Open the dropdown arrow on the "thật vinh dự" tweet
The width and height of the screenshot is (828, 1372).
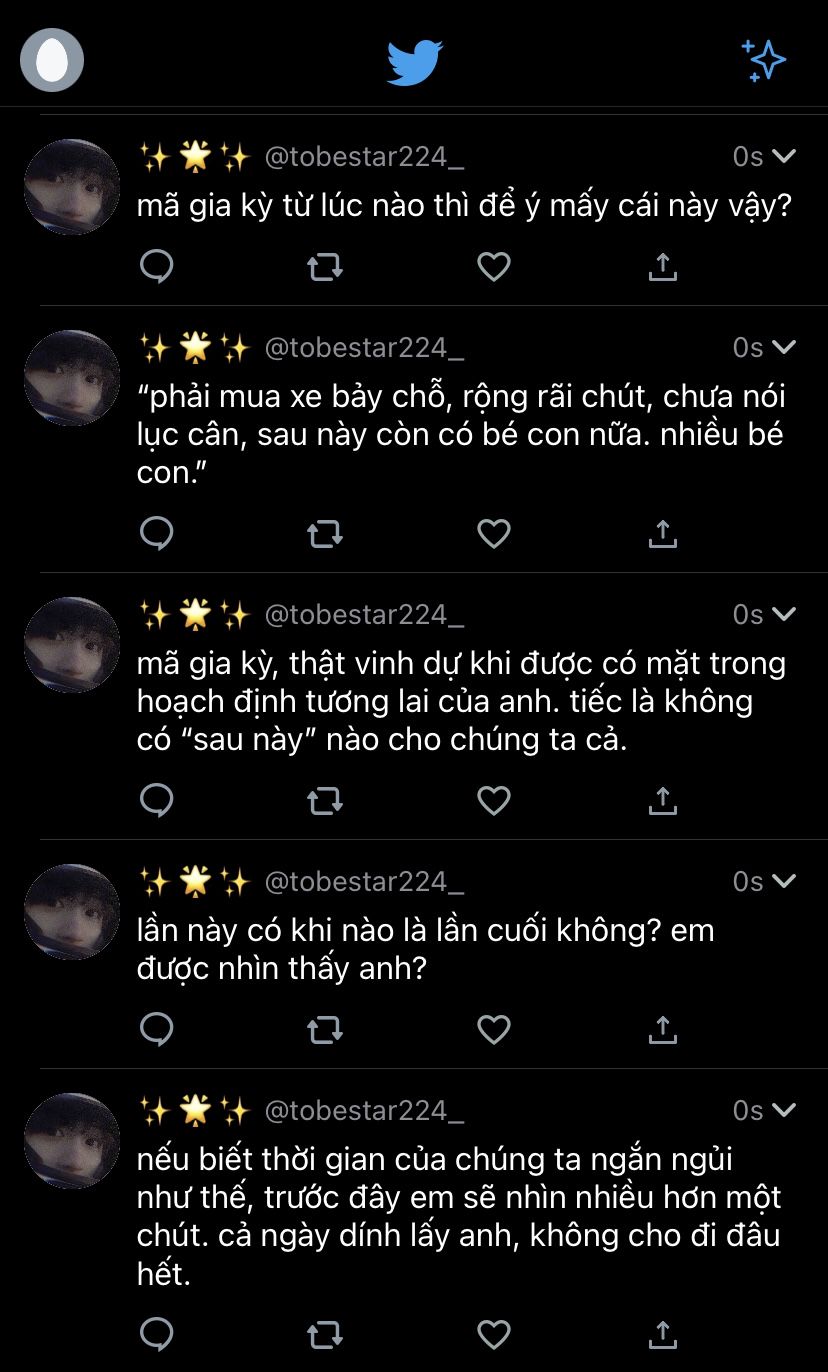tap(785, 614)
